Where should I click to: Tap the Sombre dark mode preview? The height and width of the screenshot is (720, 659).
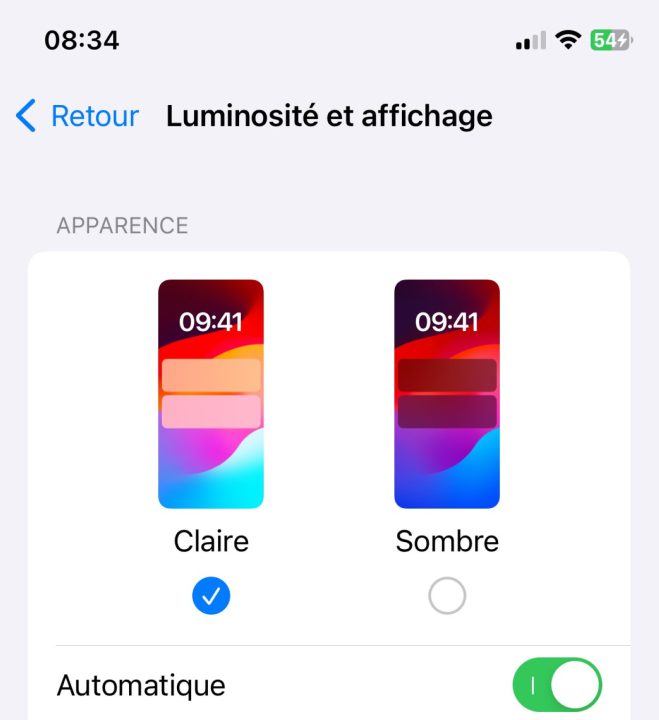[x=447, y=394]
